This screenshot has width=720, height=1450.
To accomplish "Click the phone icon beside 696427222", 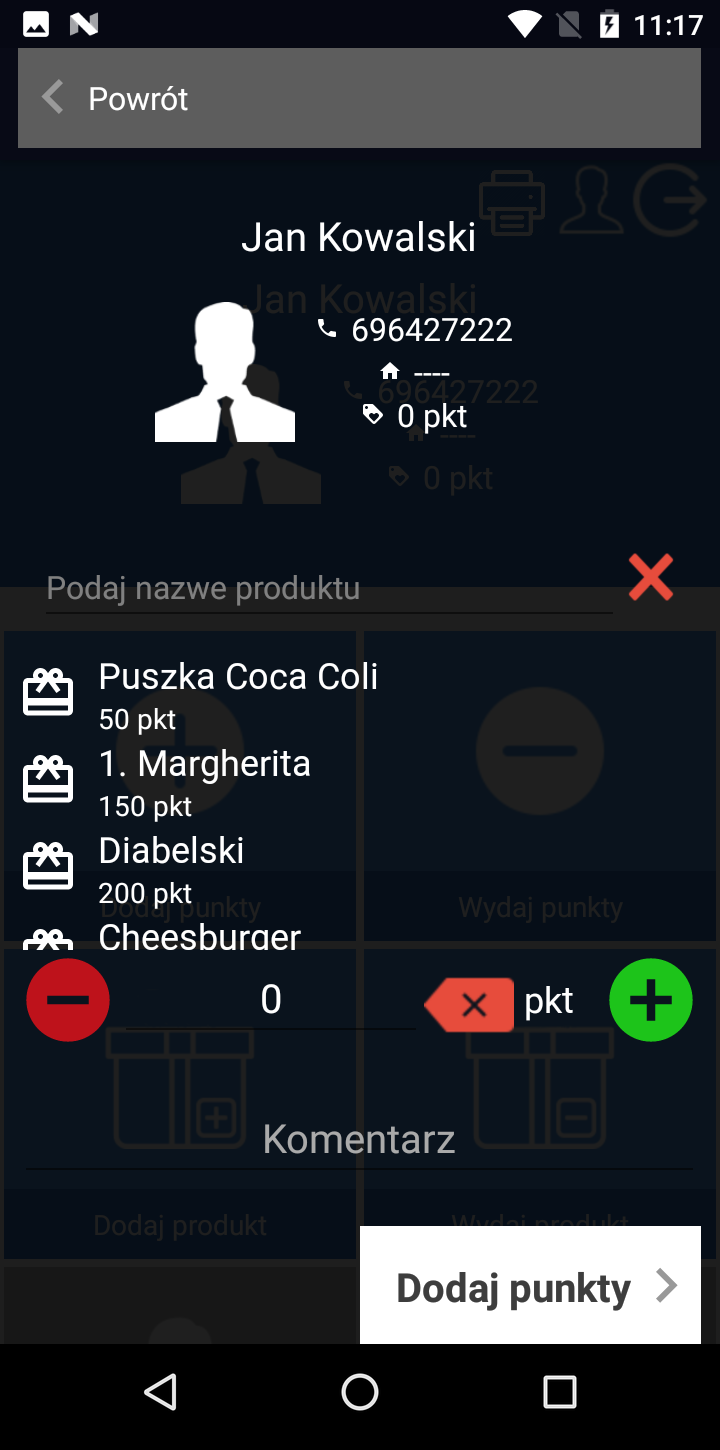I will (327, 328).
